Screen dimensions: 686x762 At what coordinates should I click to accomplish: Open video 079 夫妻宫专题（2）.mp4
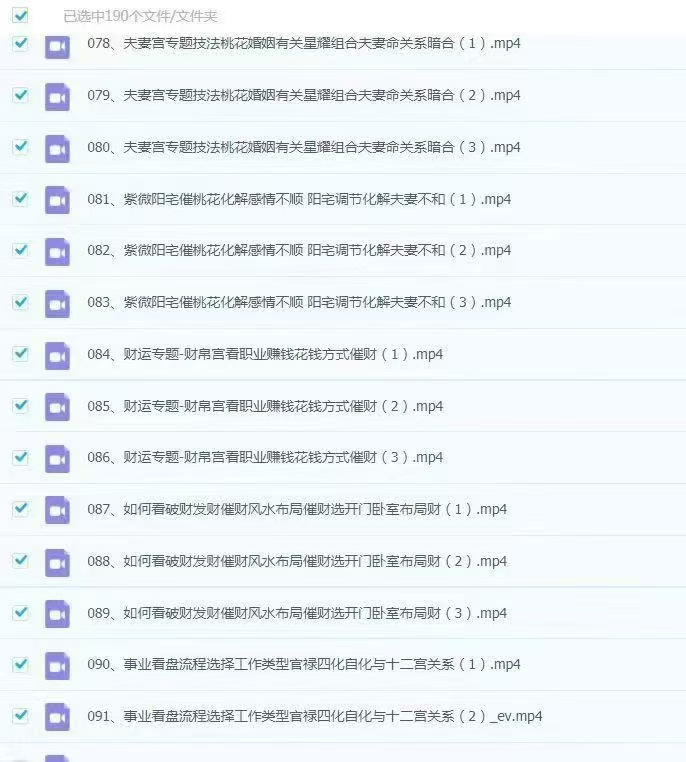click(x=303, y=95)
